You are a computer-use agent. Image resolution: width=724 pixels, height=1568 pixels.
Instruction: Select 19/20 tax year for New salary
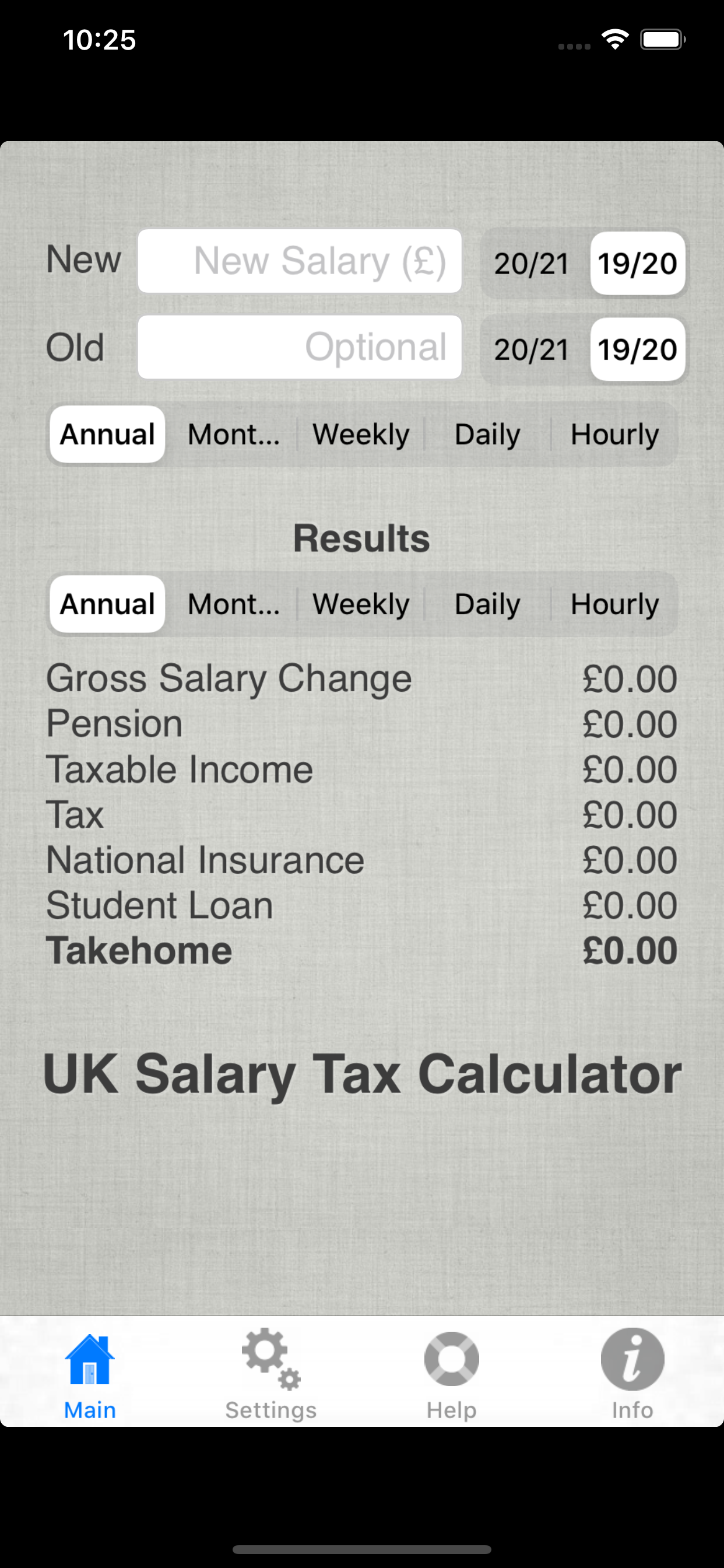pyautogui.click(x=637, y=262)
